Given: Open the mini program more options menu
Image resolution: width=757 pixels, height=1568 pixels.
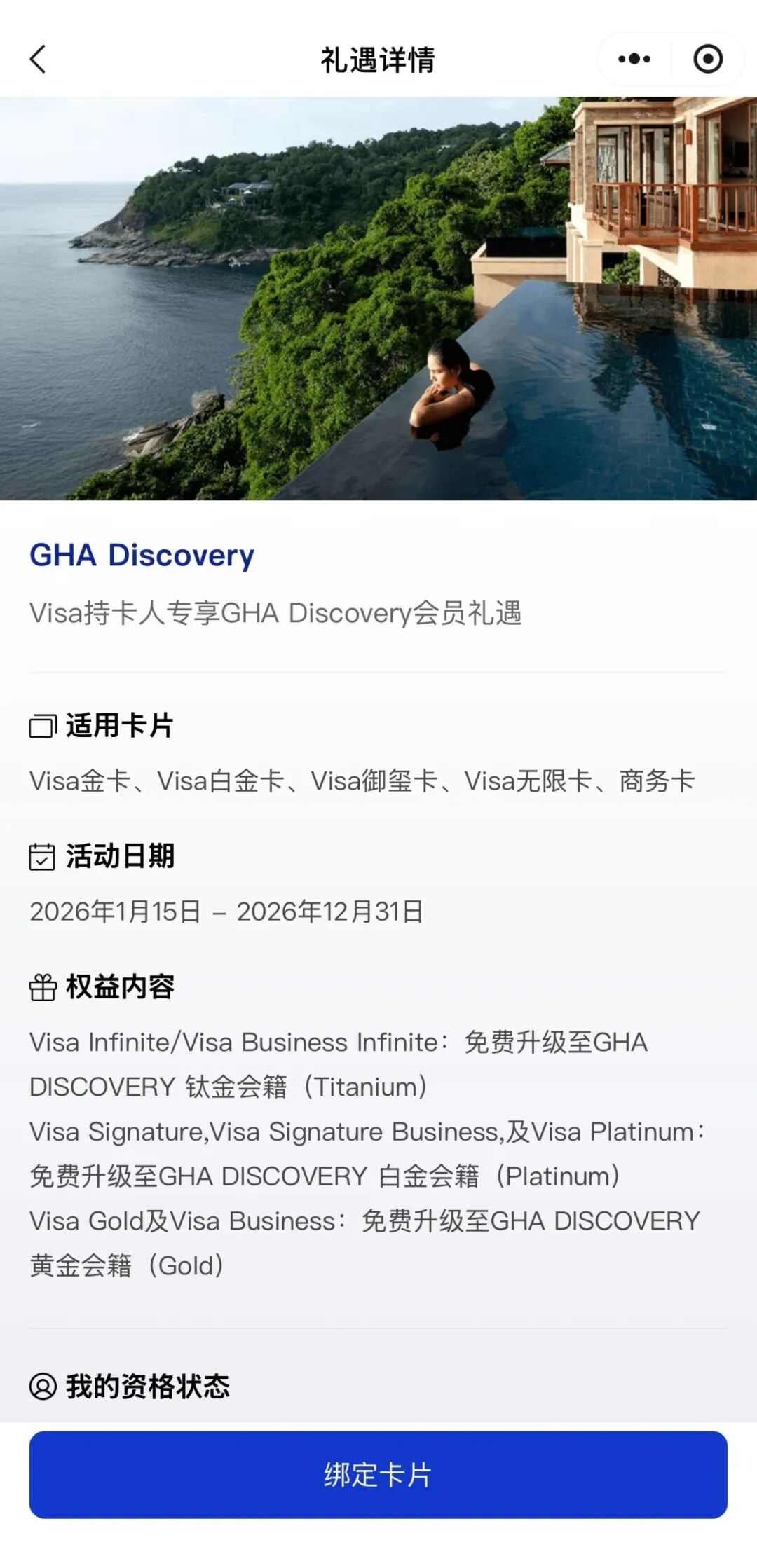Looking at the screenshot, I should 634,60.
